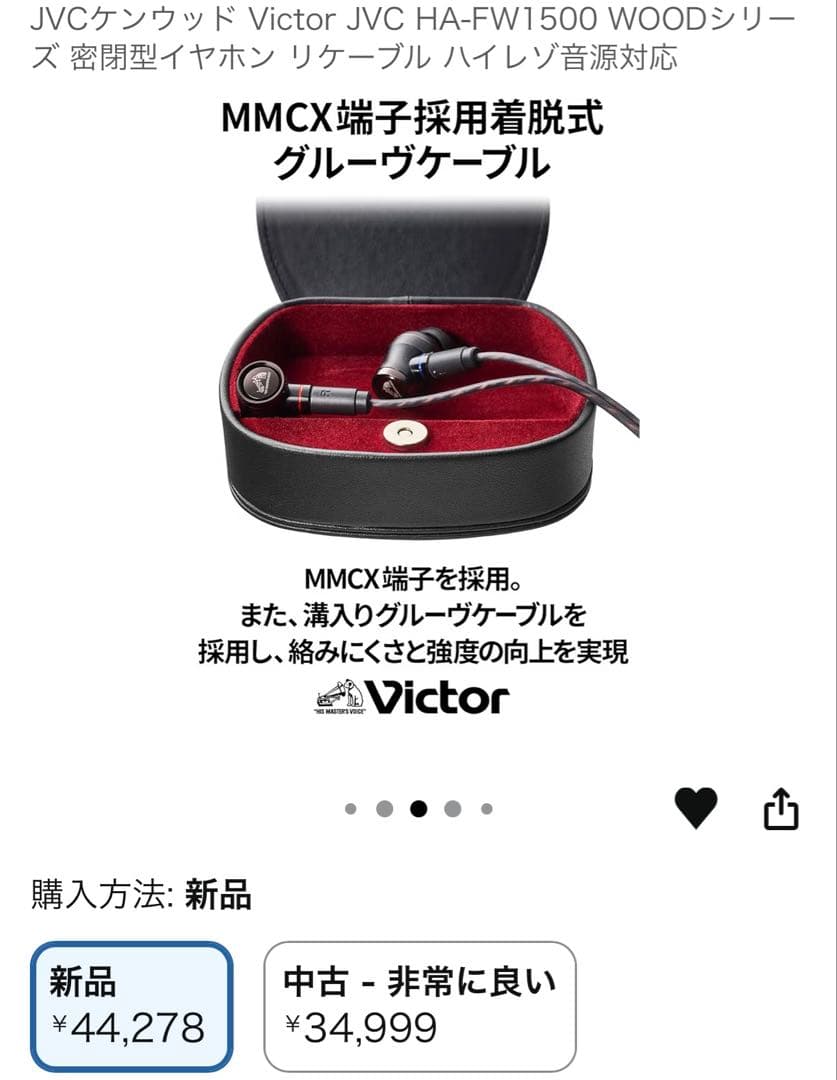This screenshot has height=1080, width=837.
Task: Tap the MMCX端子採用着脱式 heading
Action: pyautogui.click(x=418, y=140)
